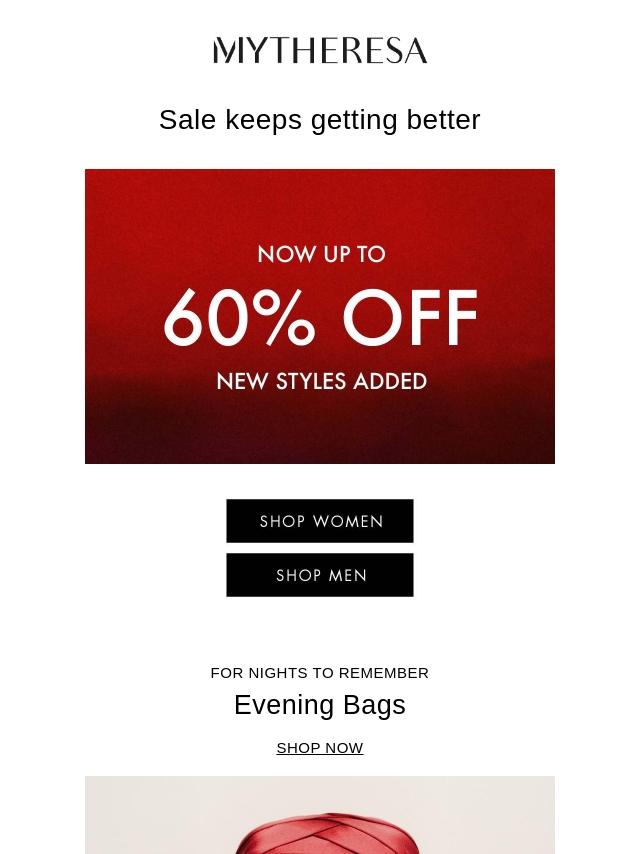Open the 60% off sale banner
This screenshot has height=854, width=640.
click(x=320, y=316)
